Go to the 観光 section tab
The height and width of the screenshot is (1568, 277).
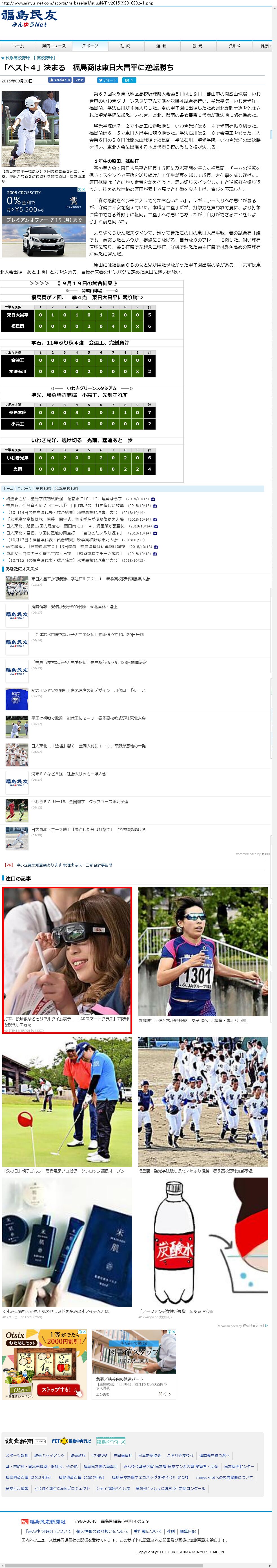click(x=197, y=46)
